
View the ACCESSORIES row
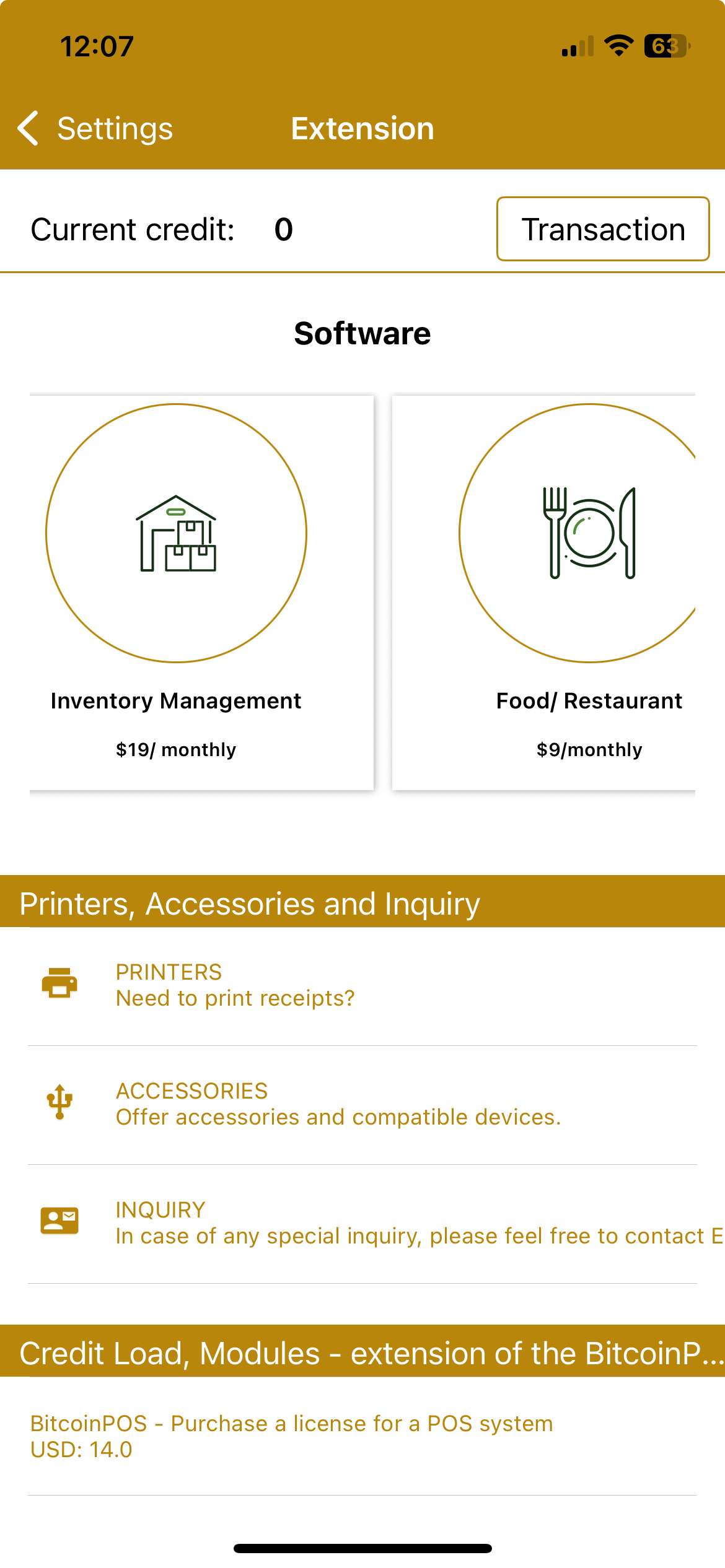click(362, 1104)
